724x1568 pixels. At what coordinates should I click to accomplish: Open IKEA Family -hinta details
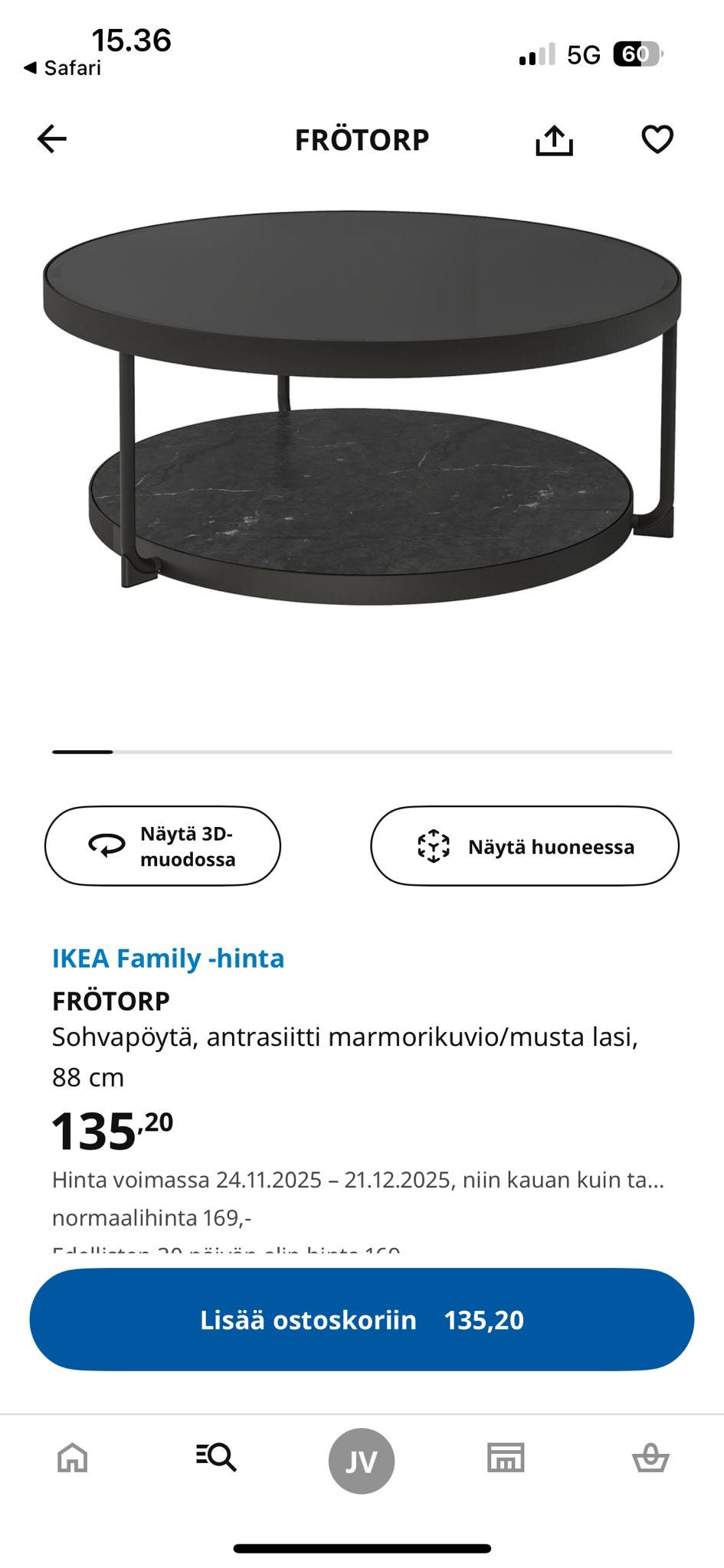168,957
